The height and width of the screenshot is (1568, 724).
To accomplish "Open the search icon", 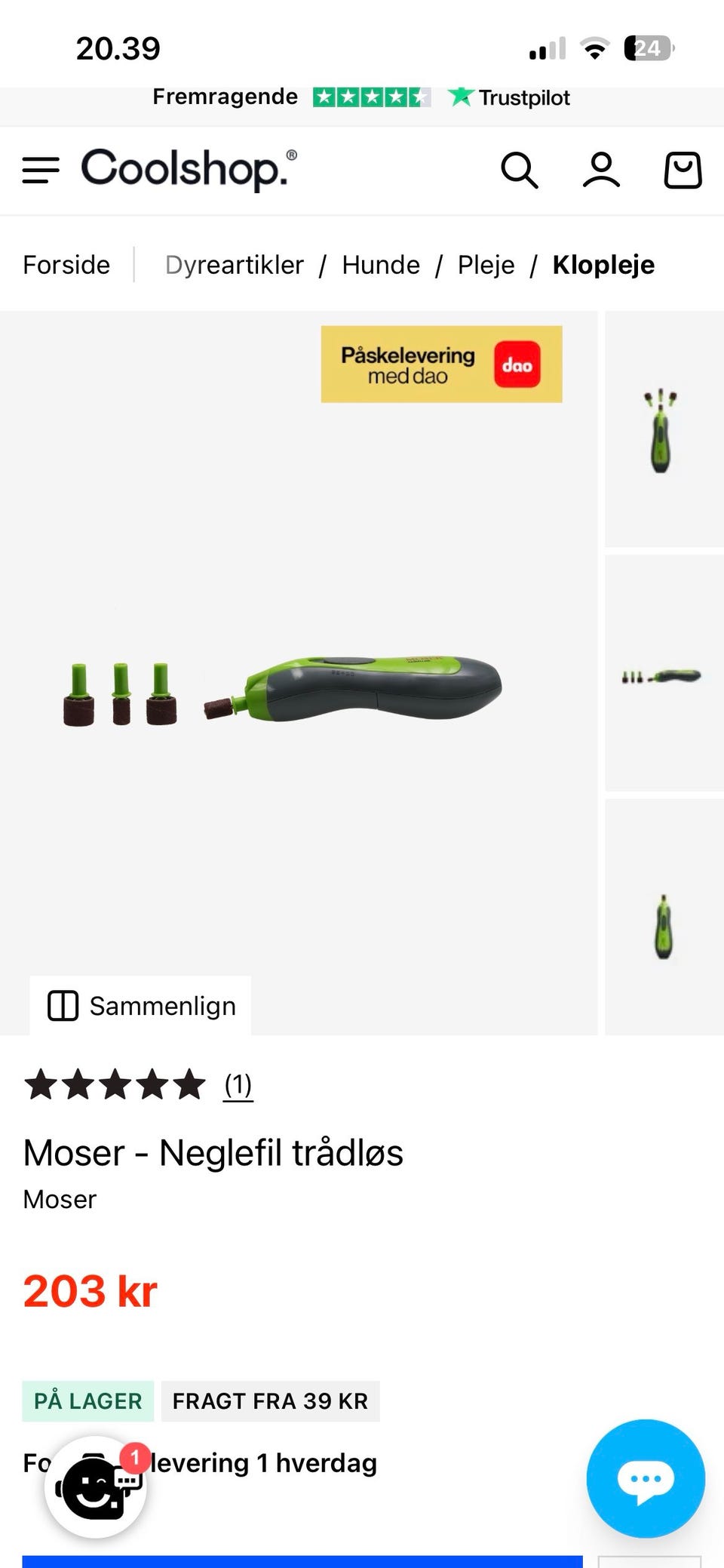I will coord(520,171).
